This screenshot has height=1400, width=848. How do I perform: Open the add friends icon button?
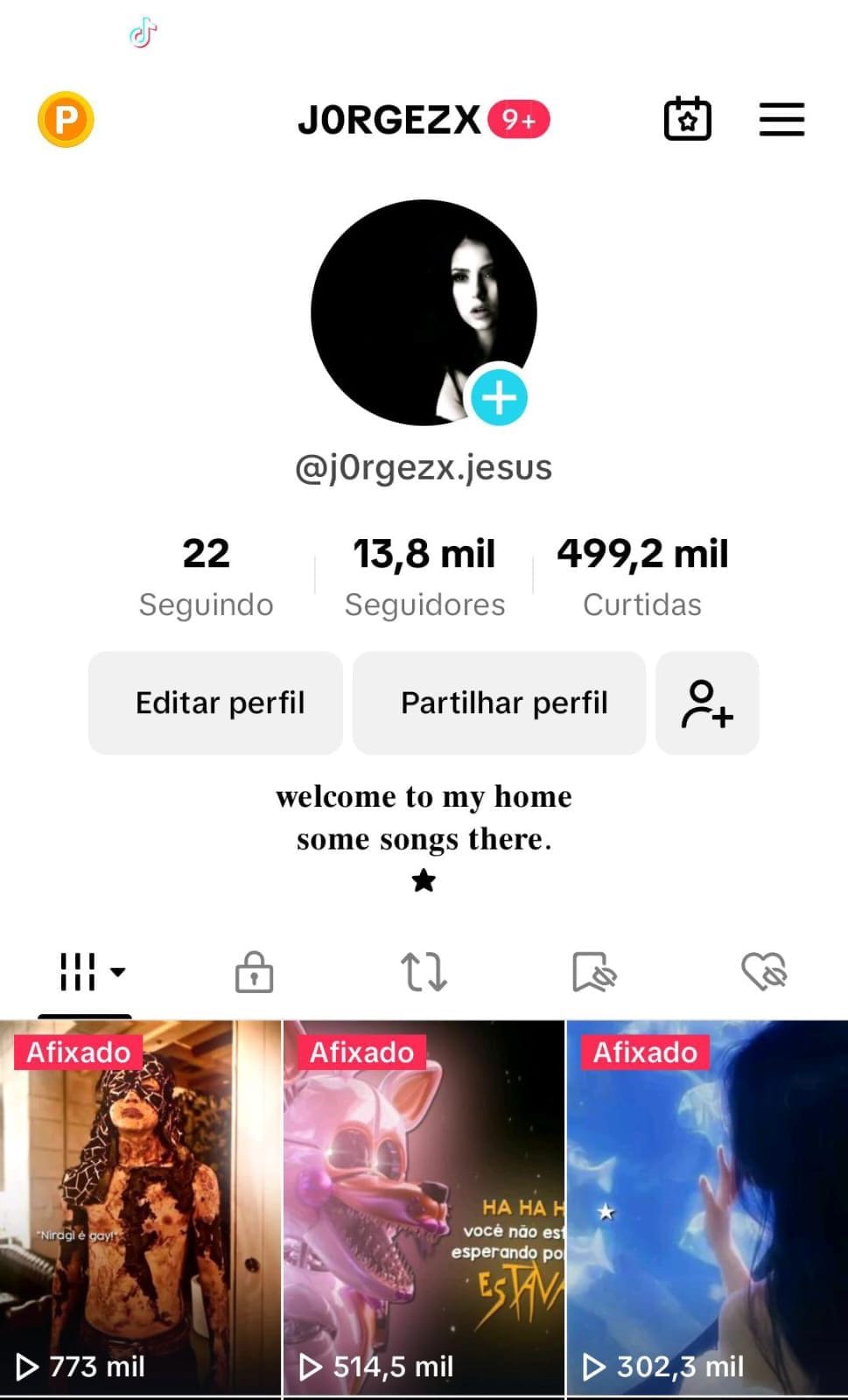(x=707, y=703)
